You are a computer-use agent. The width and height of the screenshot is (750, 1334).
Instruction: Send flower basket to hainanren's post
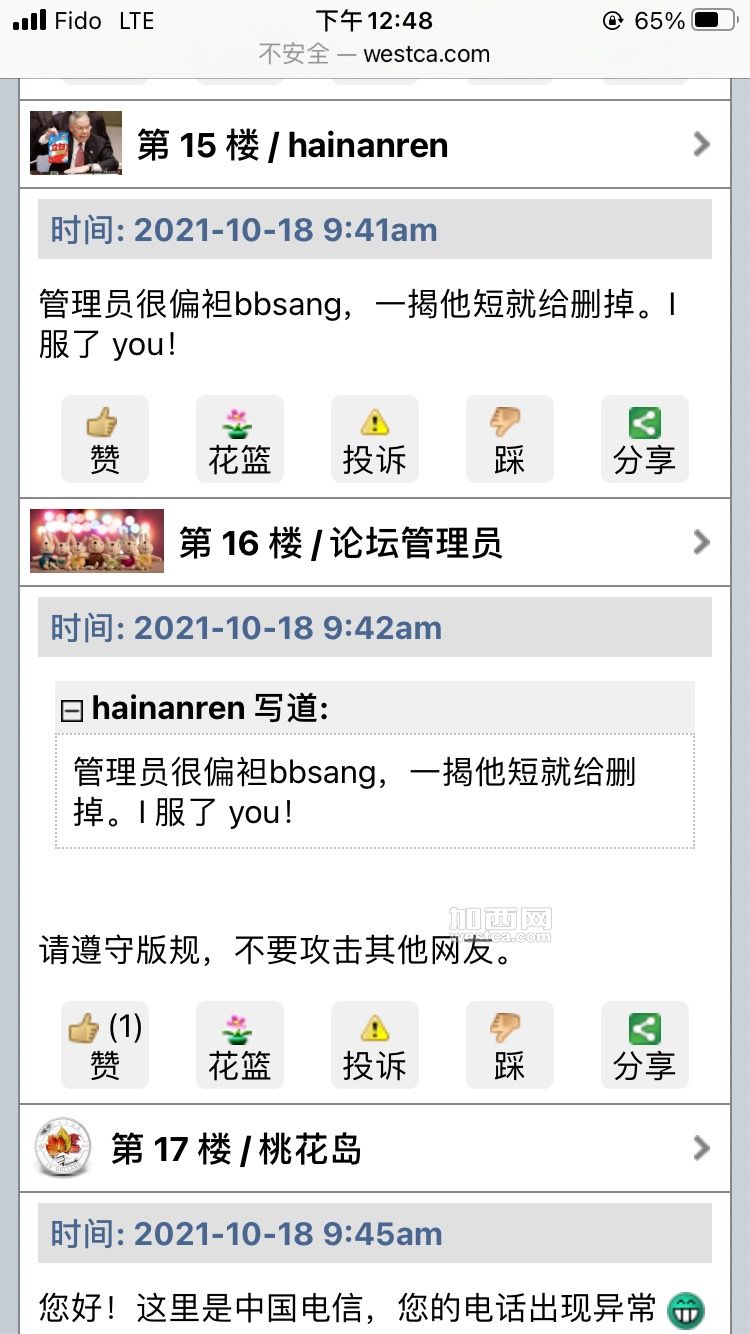coord(240,440)
